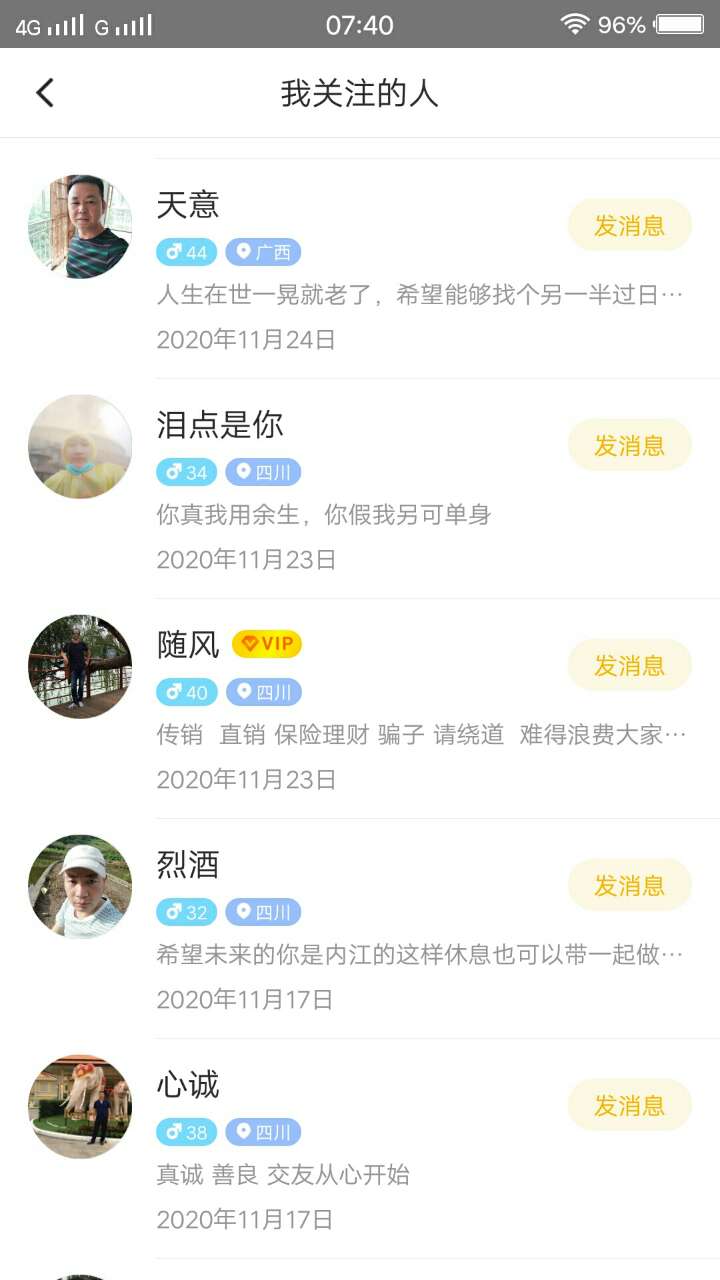The height and width of the screenshot is (1280, 720).
Task: Open 天意's profile photo
Action: [80, 226]
